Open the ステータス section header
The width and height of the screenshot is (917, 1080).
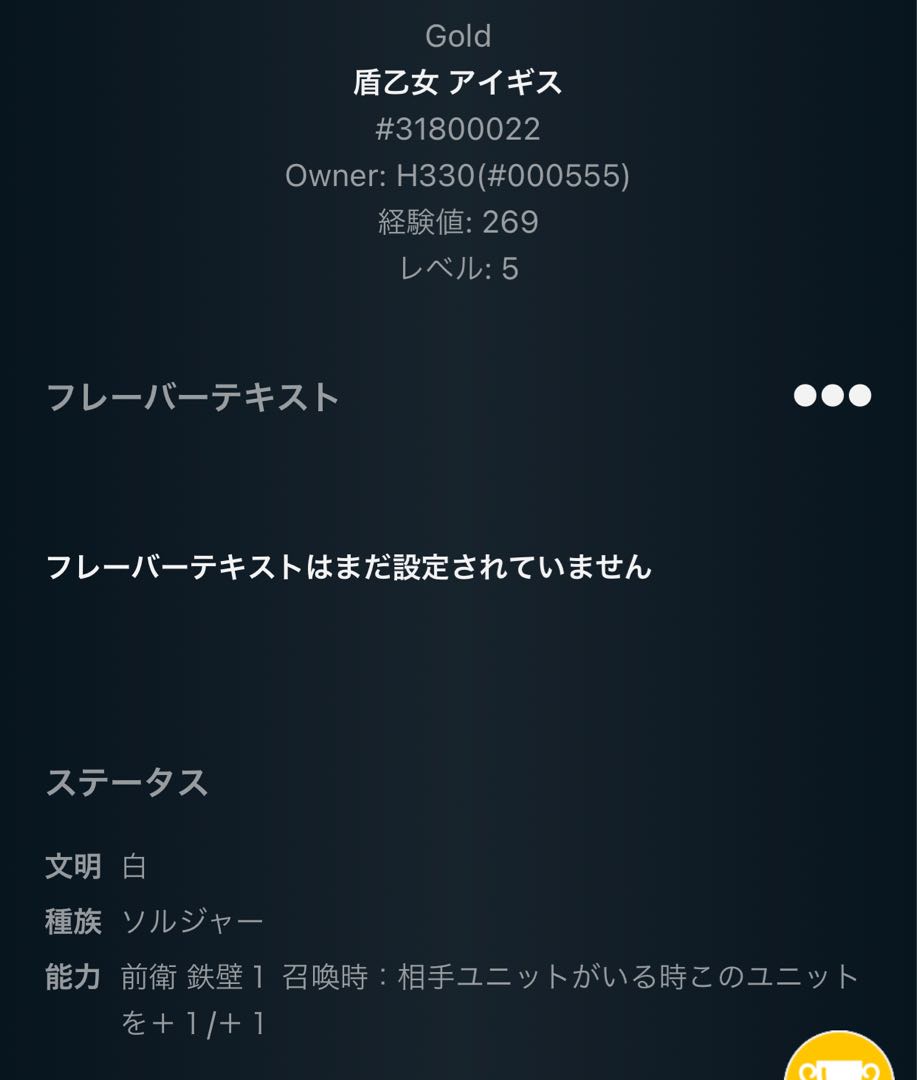(127, 784)
